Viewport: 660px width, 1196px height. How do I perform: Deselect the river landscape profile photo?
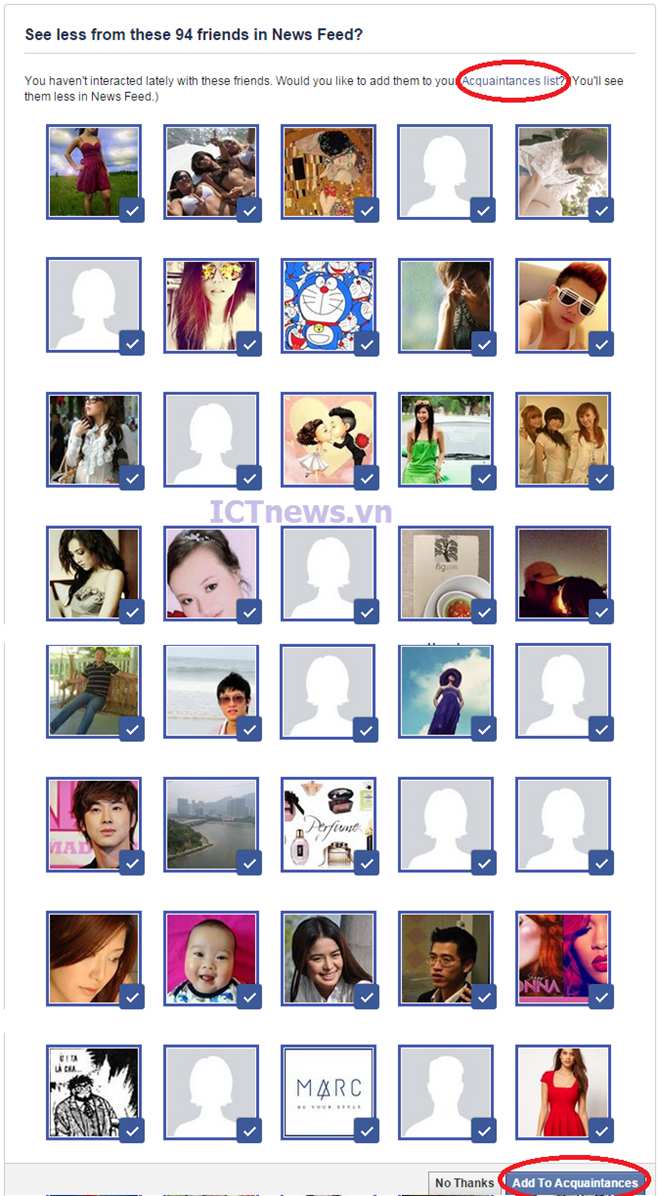point(250,861)
